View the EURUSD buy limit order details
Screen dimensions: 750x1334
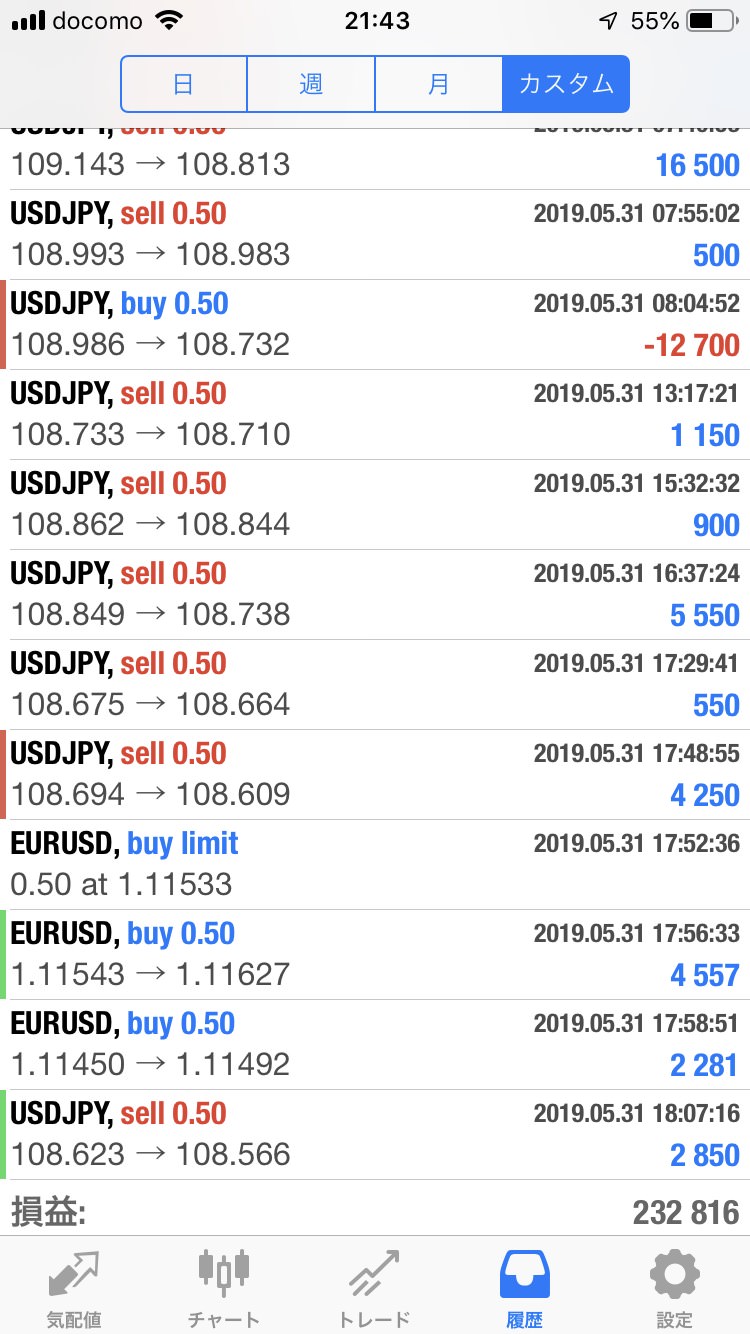pyautogui.click(x=375, y=865)
